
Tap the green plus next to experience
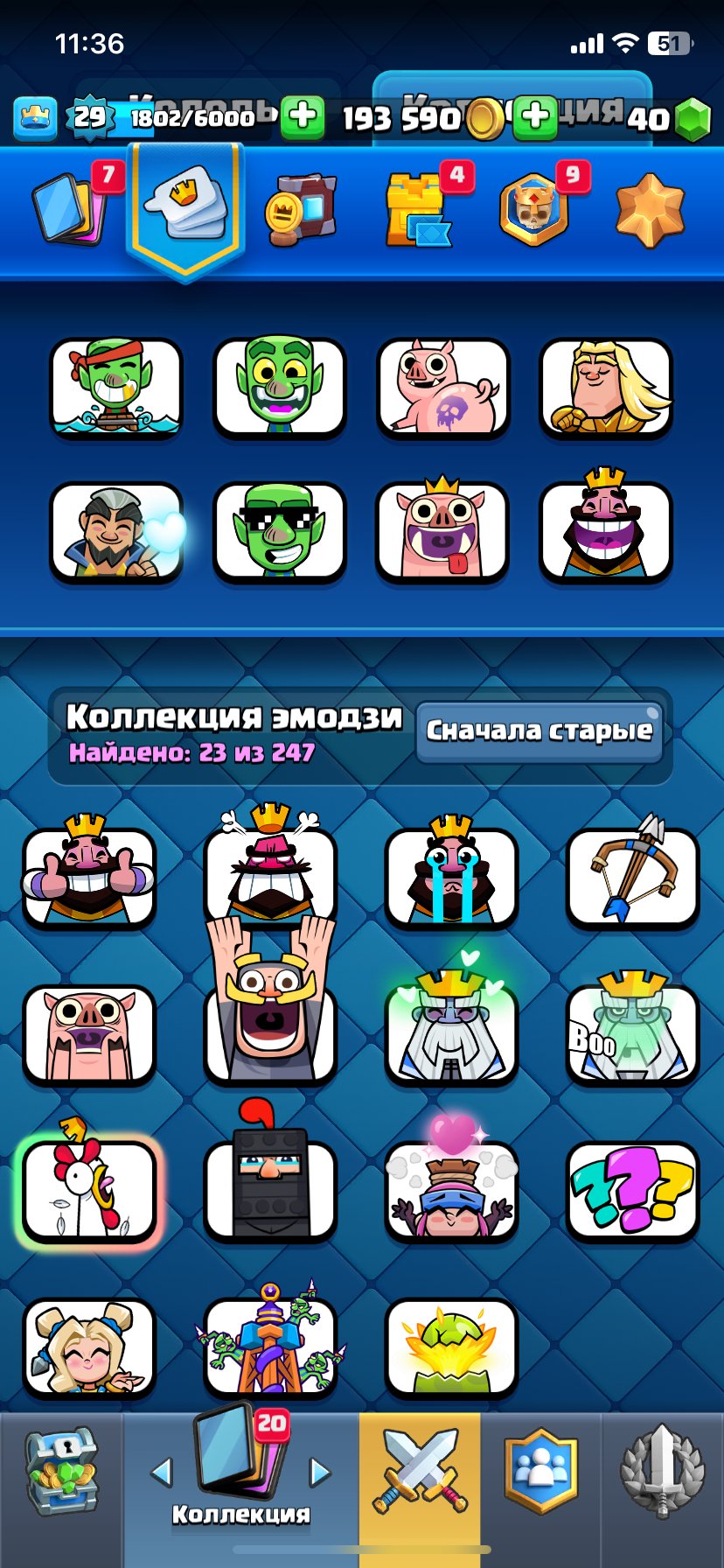[303, 116]
